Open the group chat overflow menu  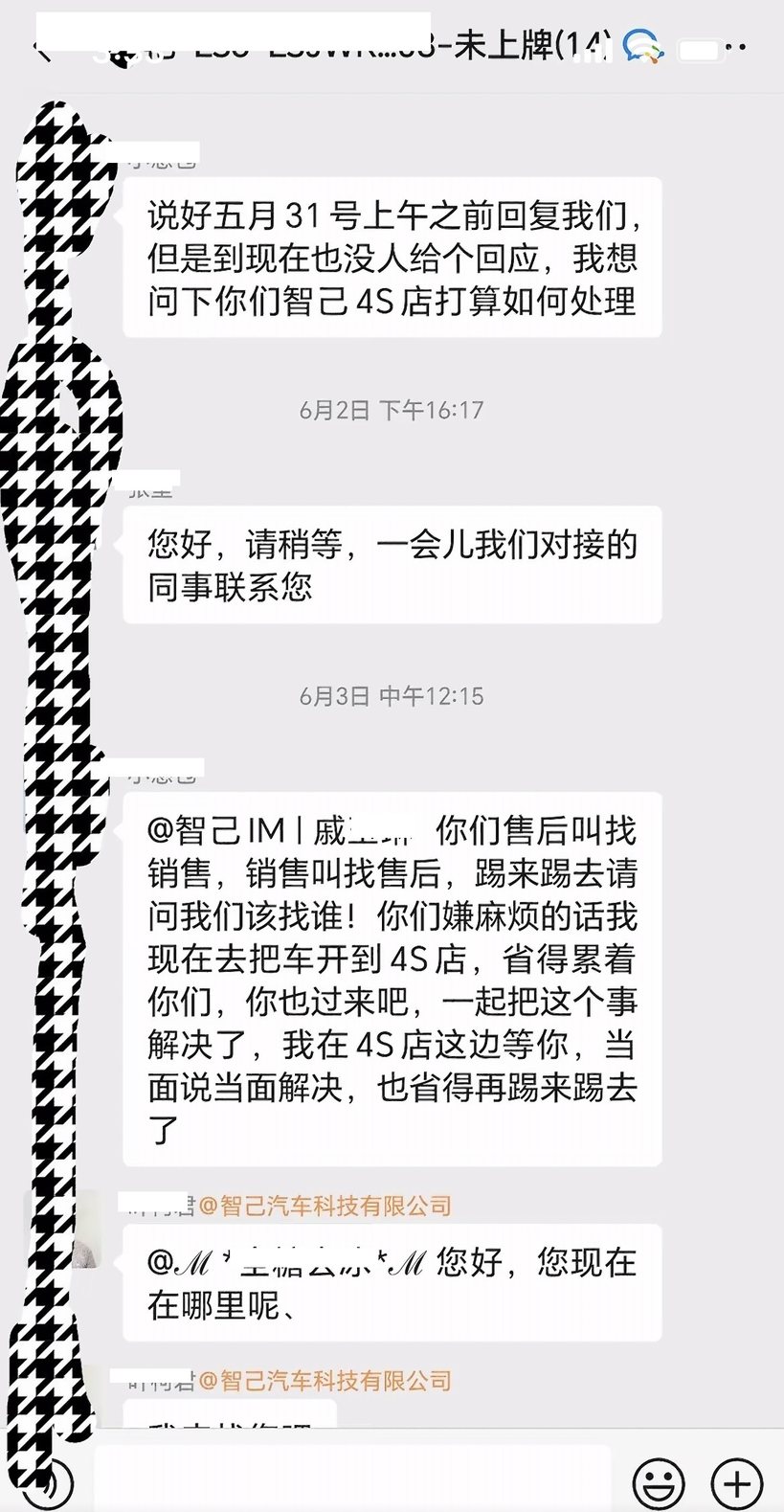(x=735, y=48)
